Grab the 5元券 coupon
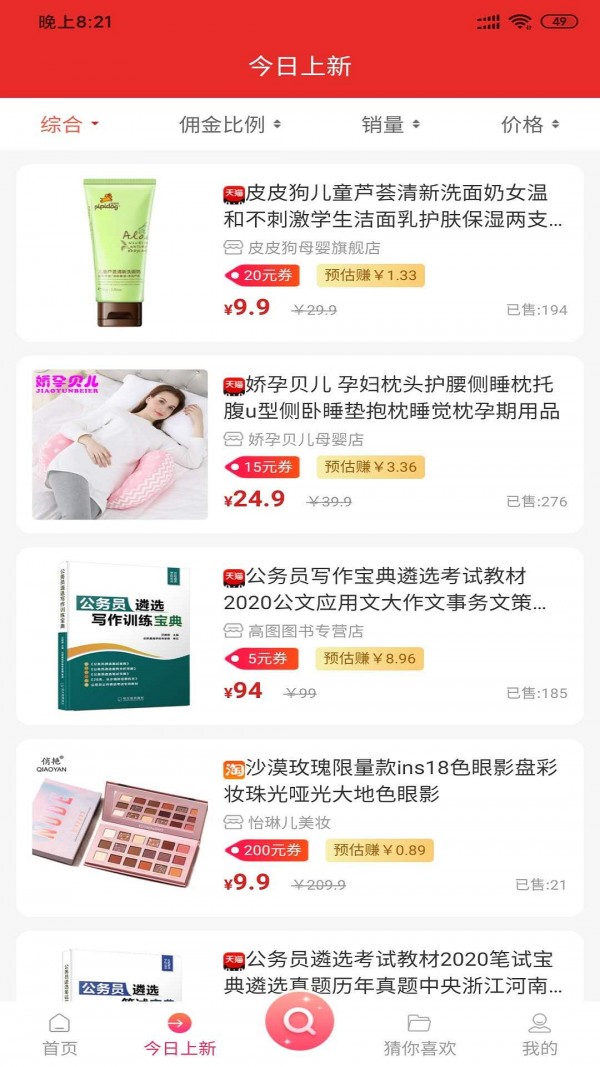 pos(266,659)
